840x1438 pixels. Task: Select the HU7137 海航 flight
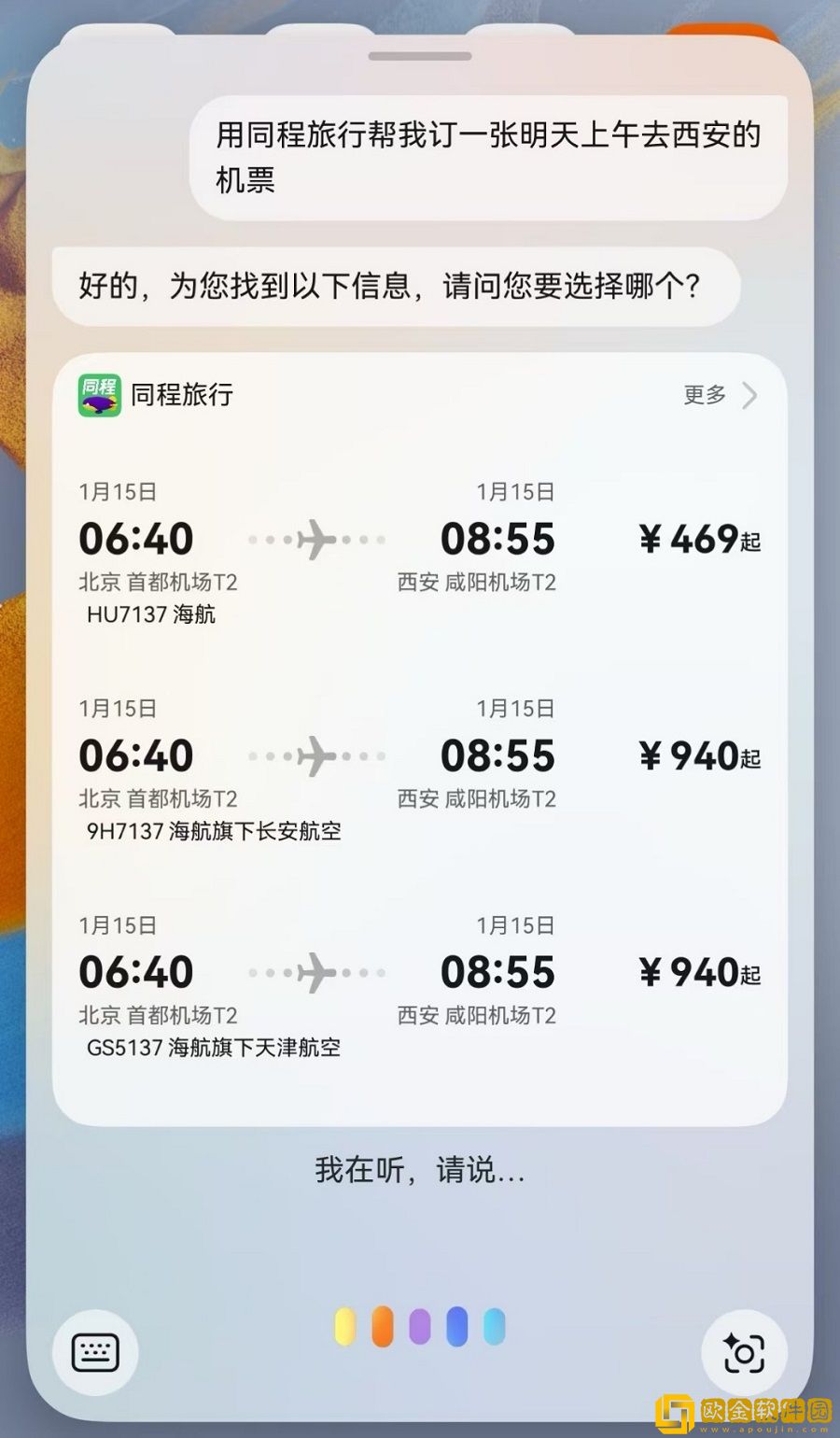[420, 551]
